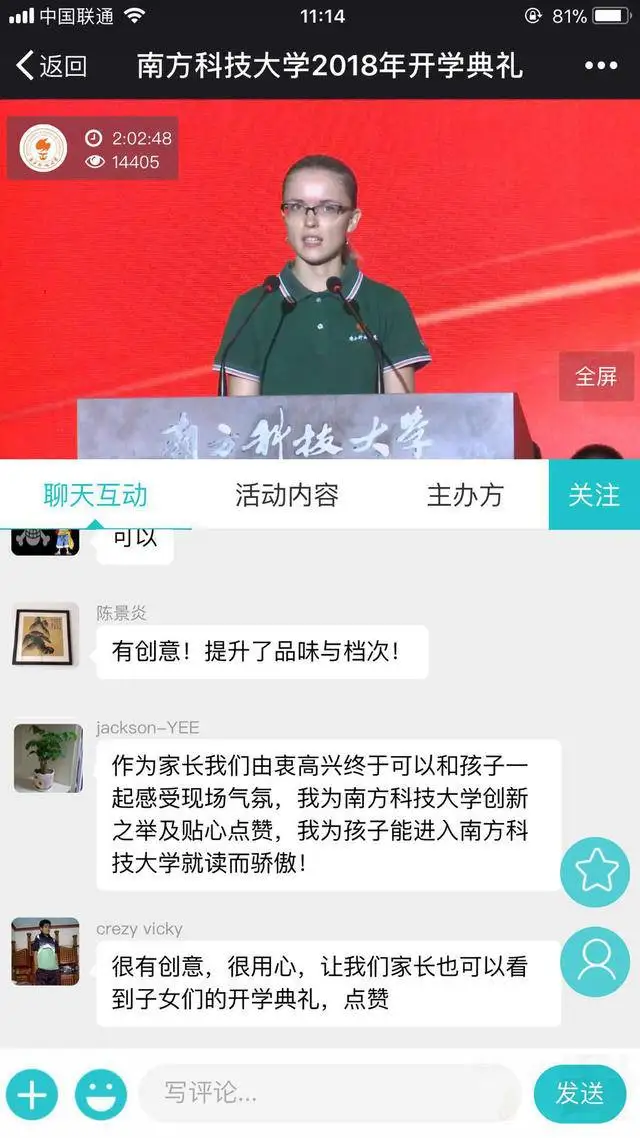The height and width of the screenshot is (1138, 640).
Task: Open the 主办方 tab
Action: [465, 495]
